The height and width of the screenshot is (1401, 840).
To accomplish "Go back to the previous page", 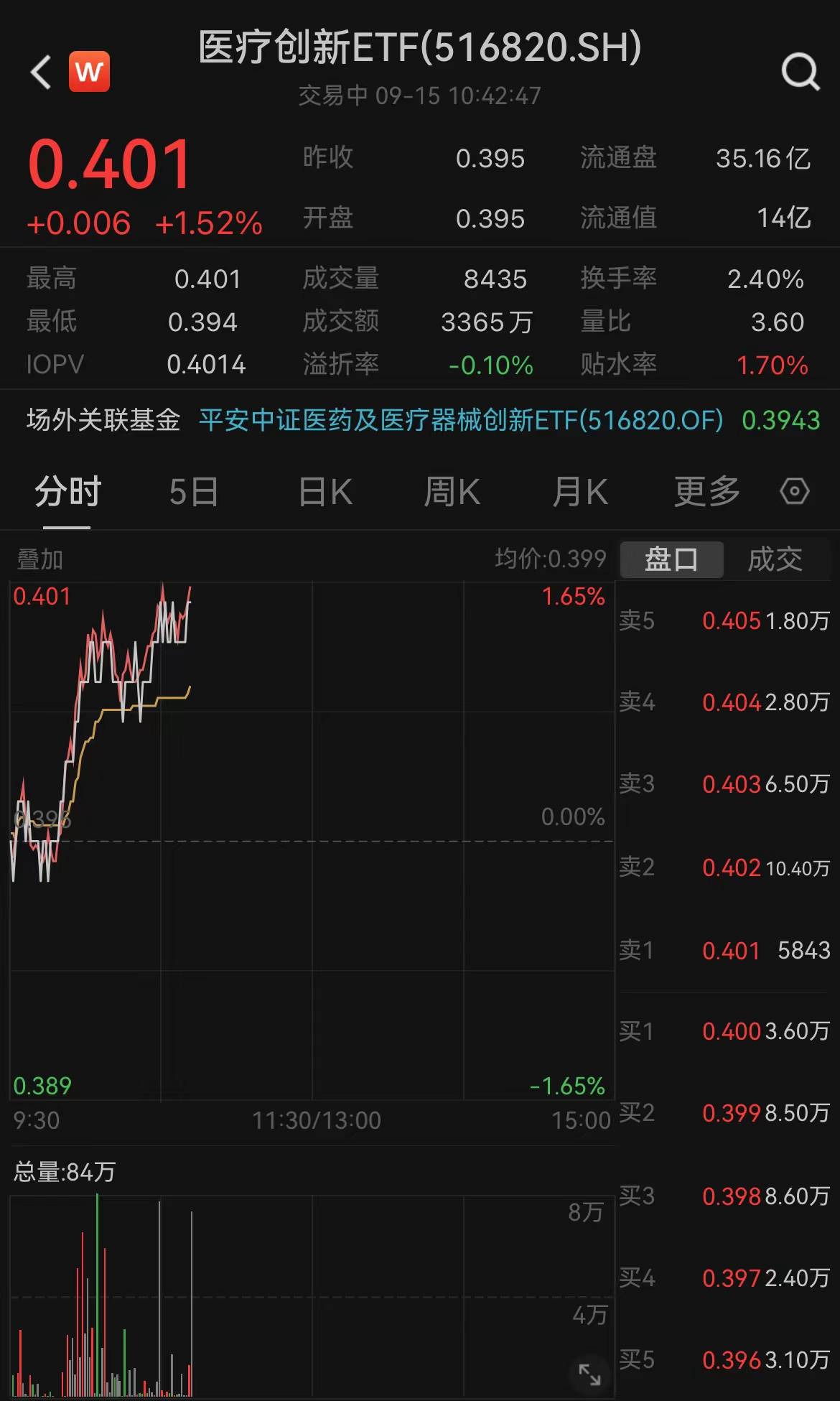I will (x=41, y=72).
